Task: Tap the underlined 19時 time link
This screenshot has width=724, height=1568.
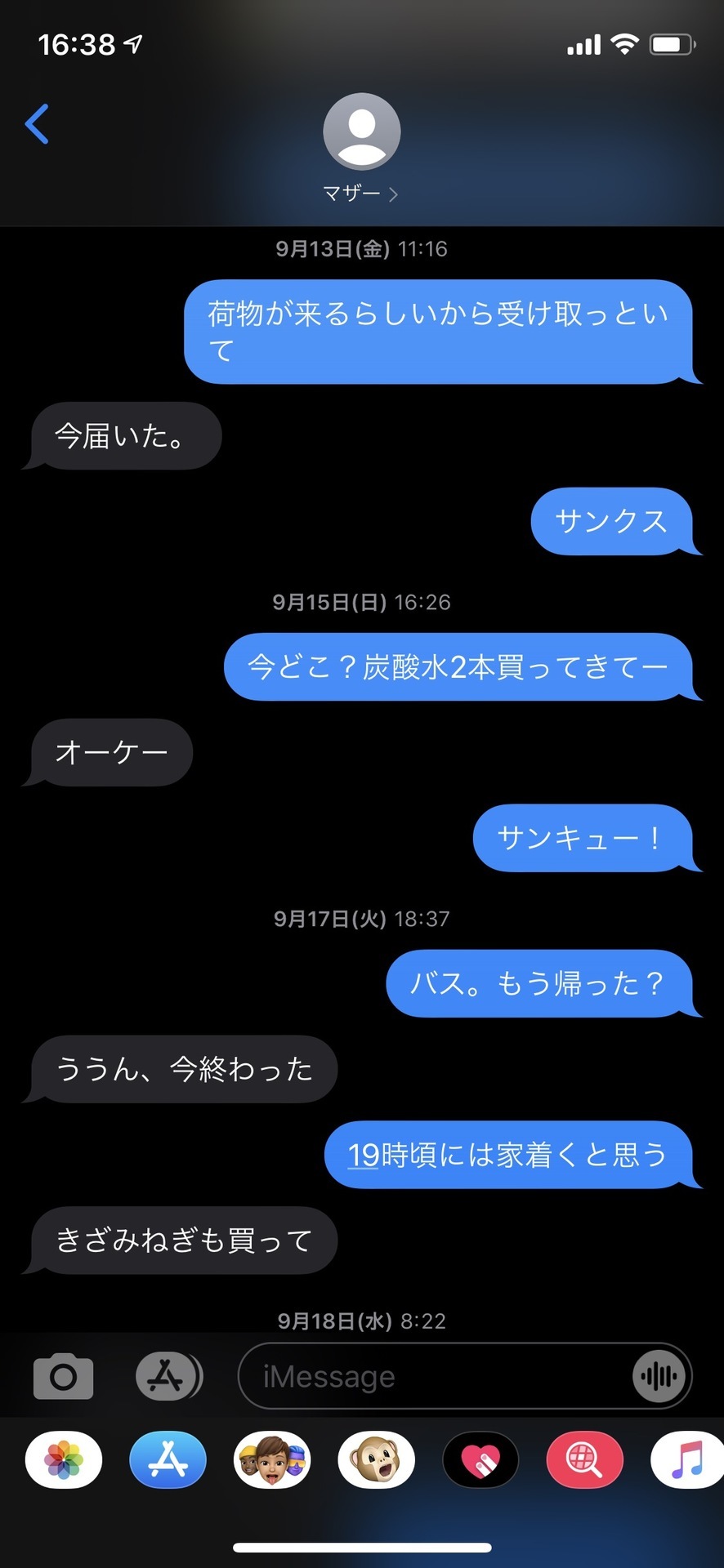Action: point(364,1155)
